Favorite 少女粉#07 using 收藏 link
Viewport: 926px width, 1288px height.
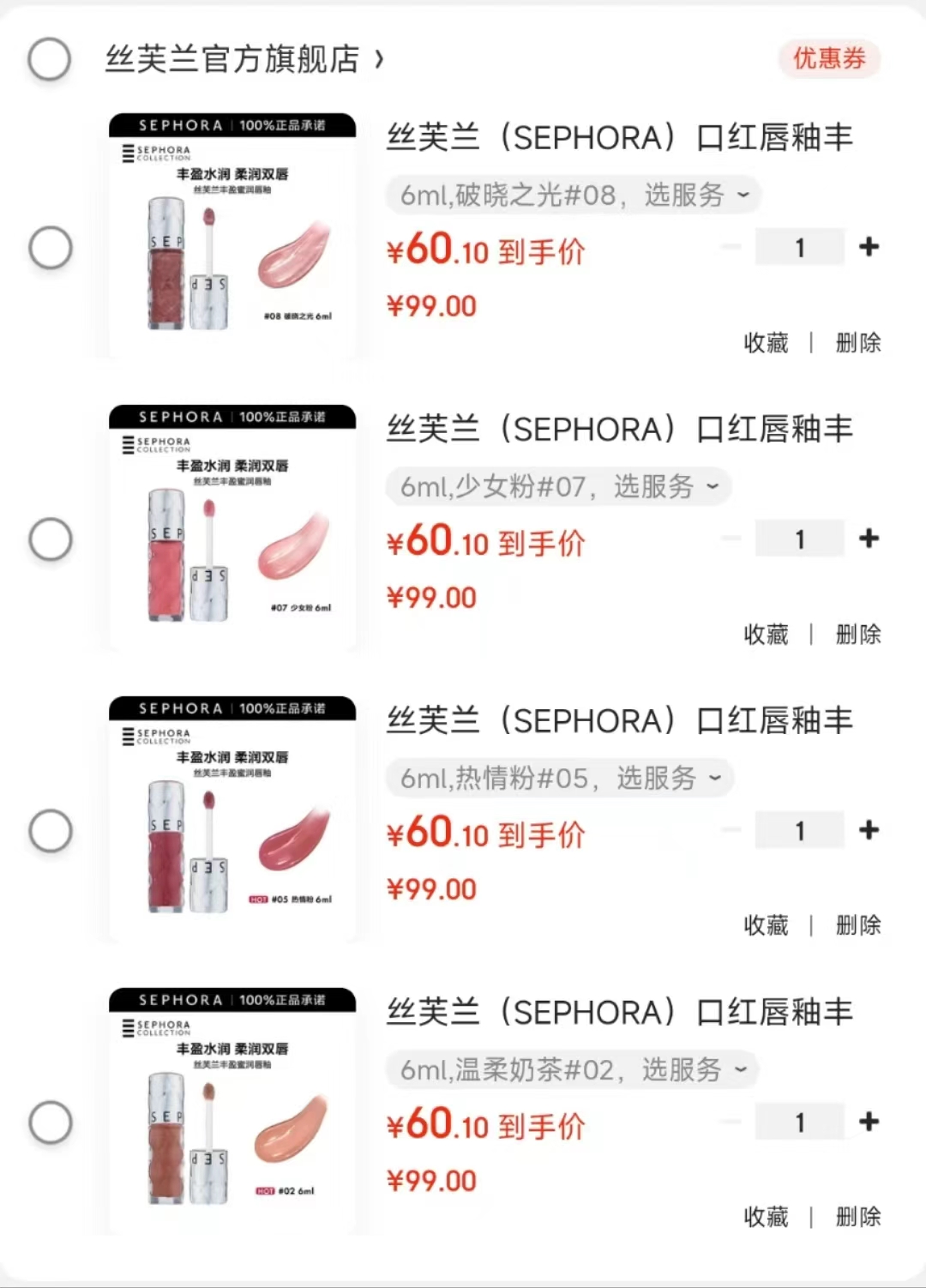[766, 635]
